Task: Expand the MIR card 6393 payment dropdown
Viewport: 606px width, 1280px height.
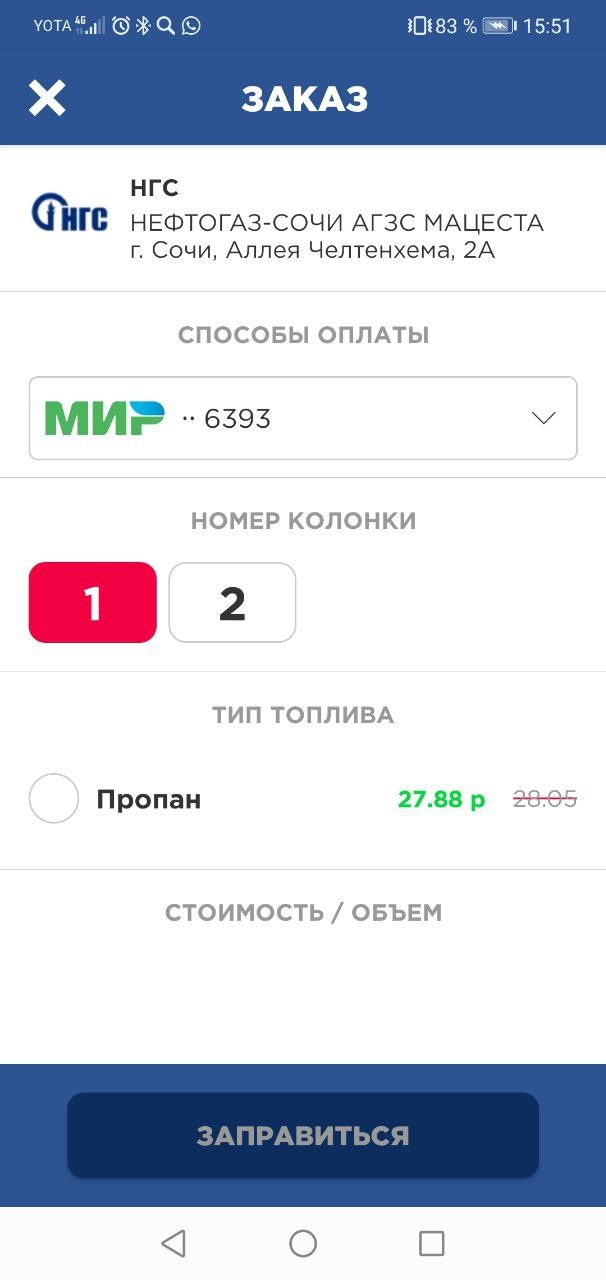Action: pyautogui.click(x=303, y=418)
